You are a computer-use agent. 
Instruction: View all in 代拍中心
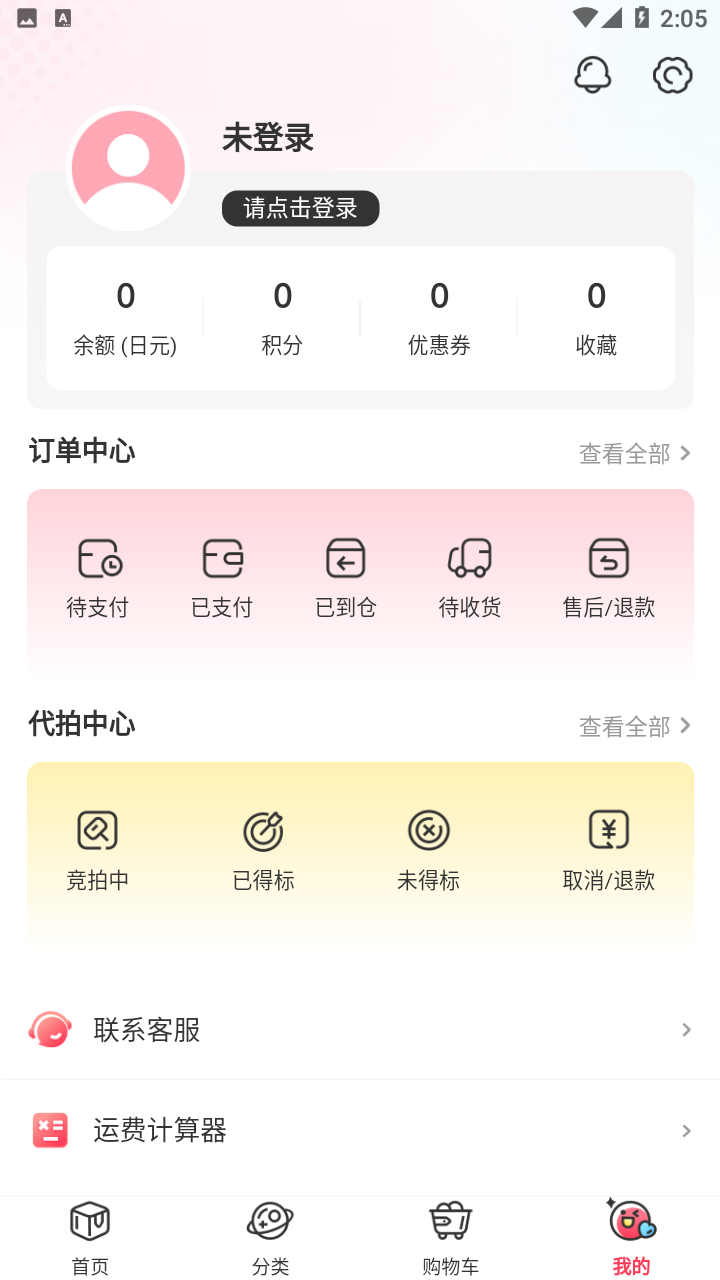[x=635, y=726]
